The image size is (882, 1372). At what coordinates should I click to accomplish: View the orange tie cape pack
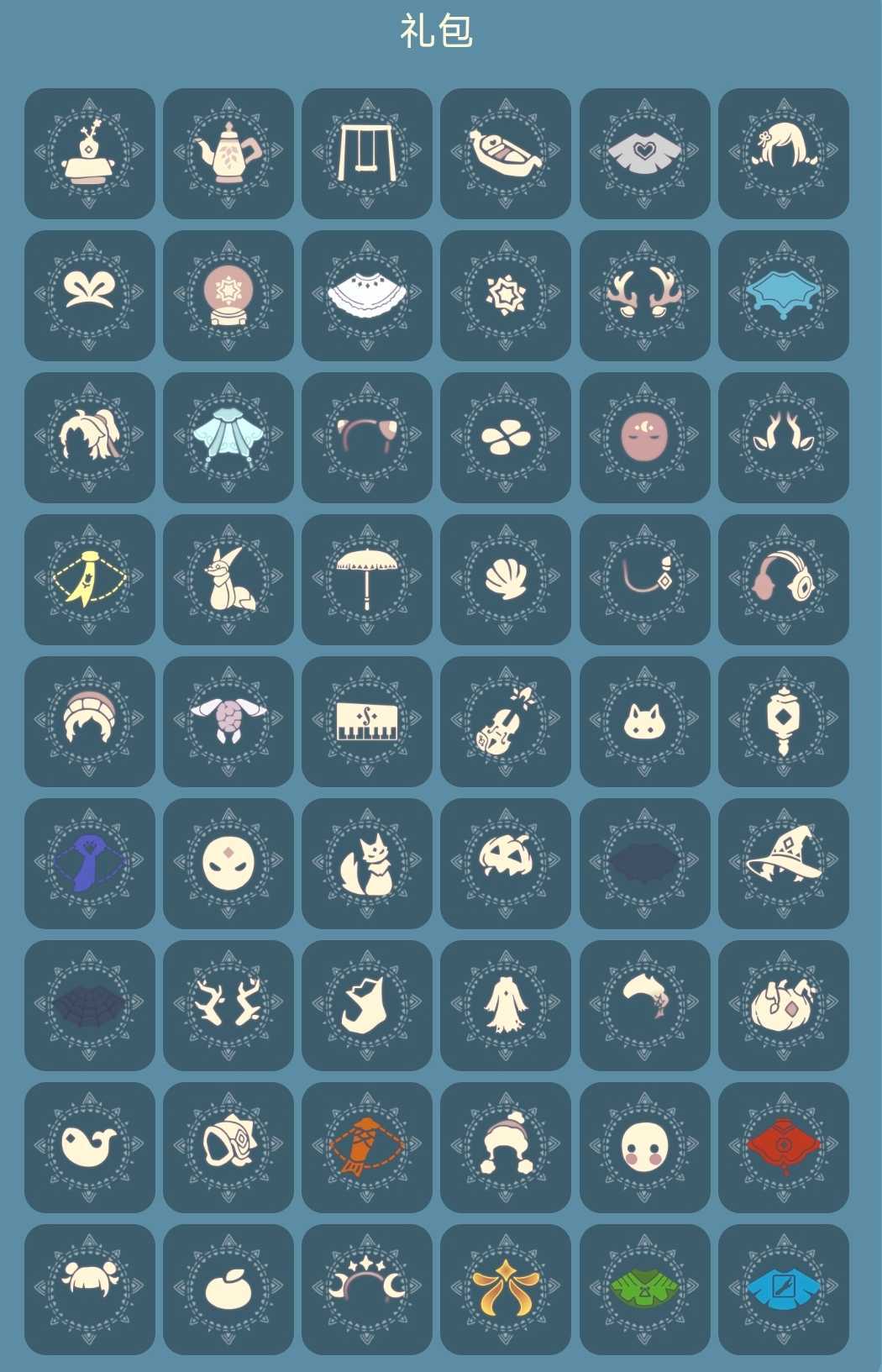(367, 1148)
